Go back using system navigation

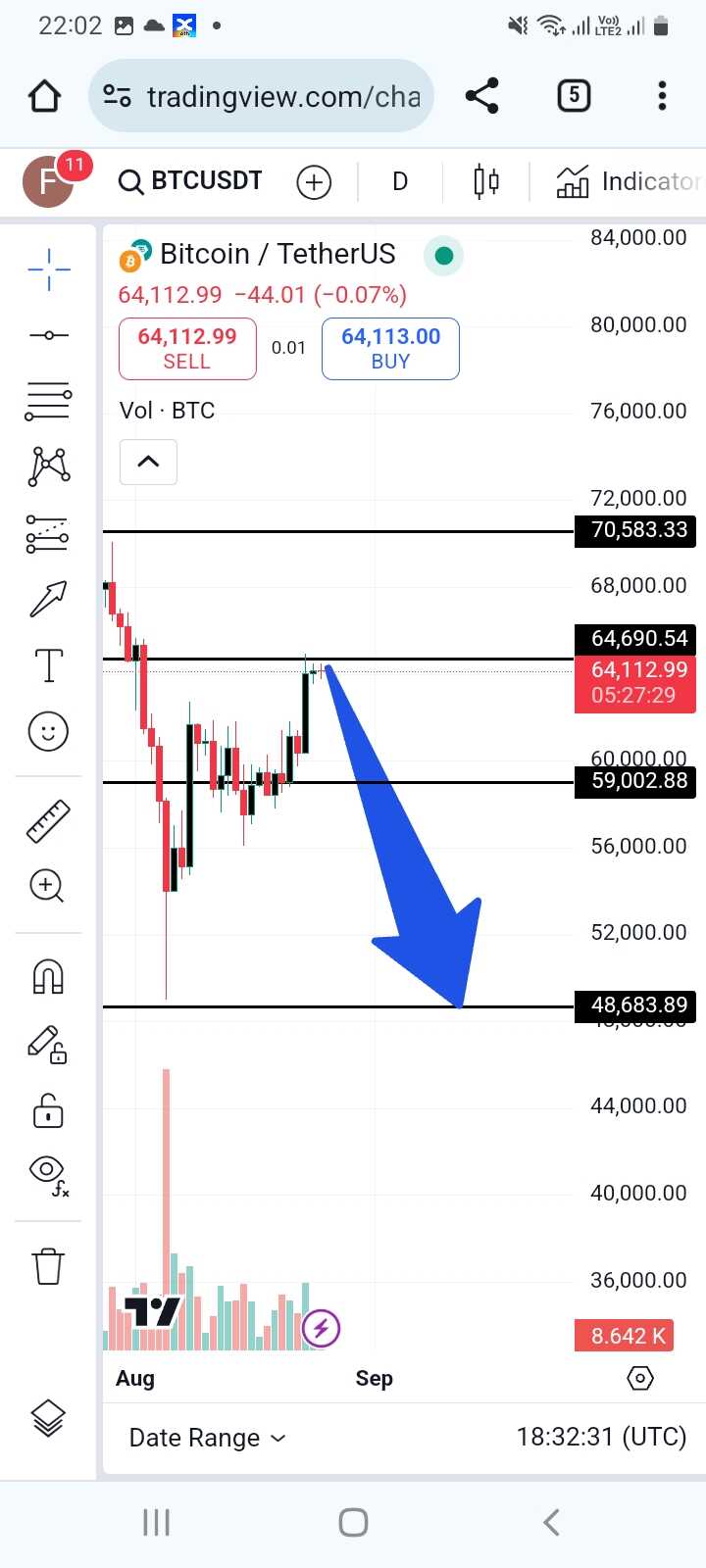click(x=551, y=1522)
